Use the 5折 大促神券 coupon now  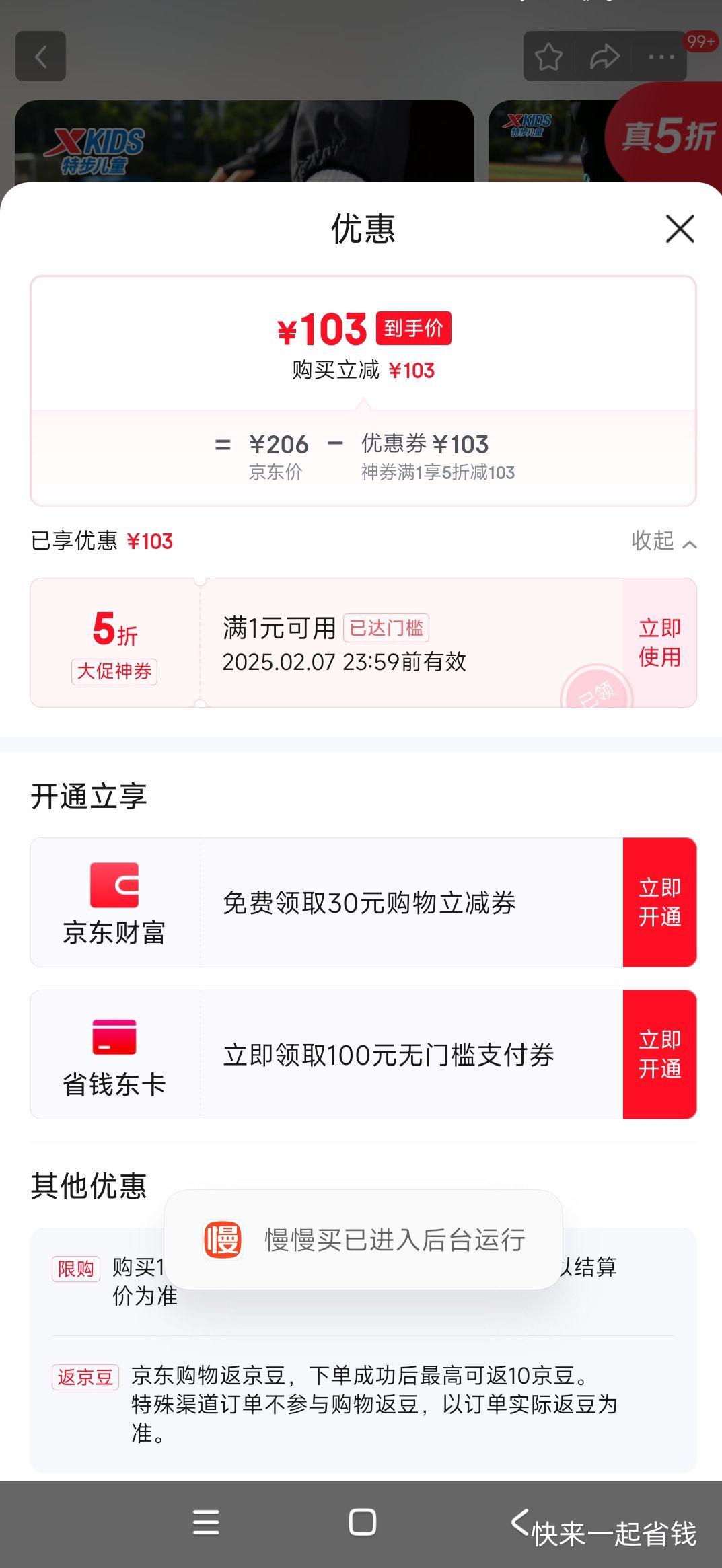click(659, 642)
